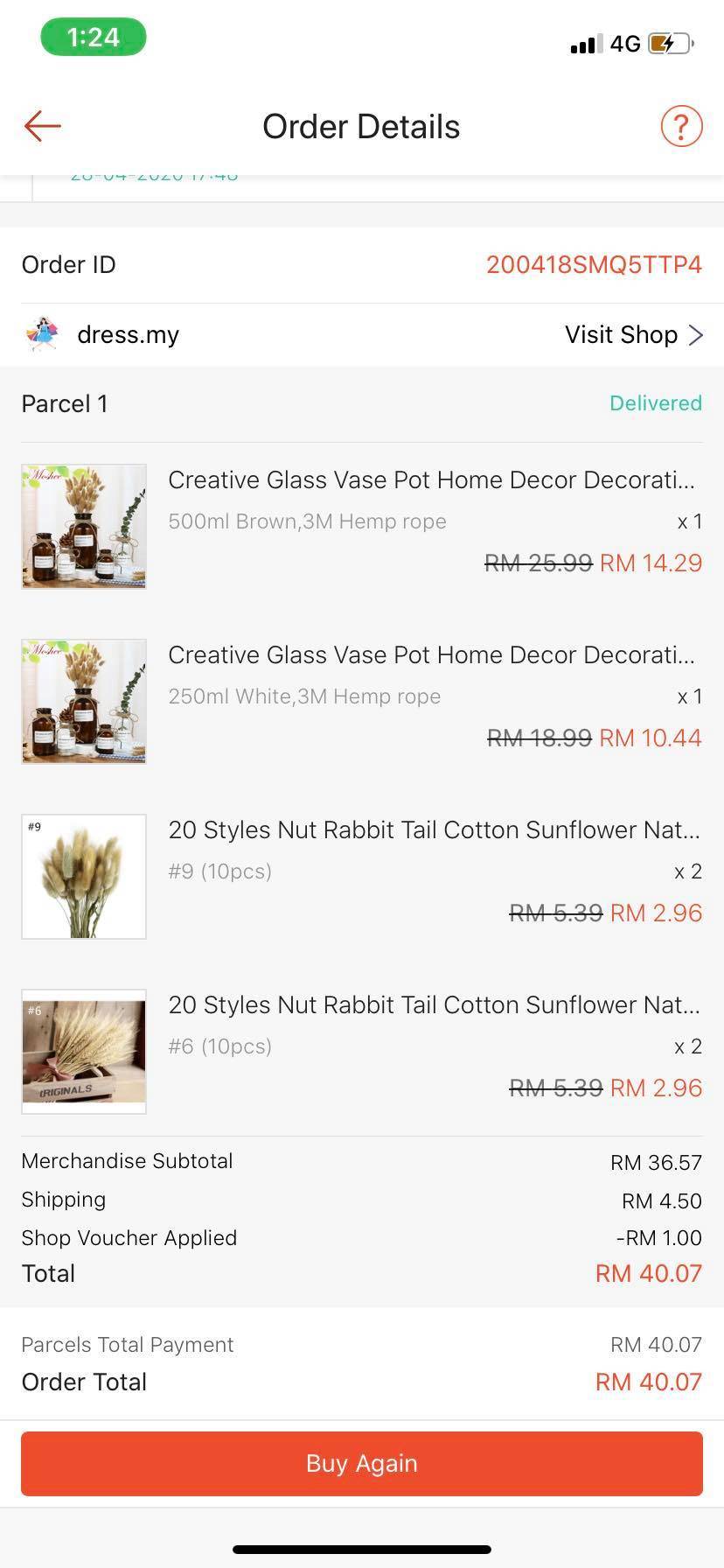Visit the dress.my shop
Image resolution: width=724 pixels, height=1568 pixels.
pos(633,335)
